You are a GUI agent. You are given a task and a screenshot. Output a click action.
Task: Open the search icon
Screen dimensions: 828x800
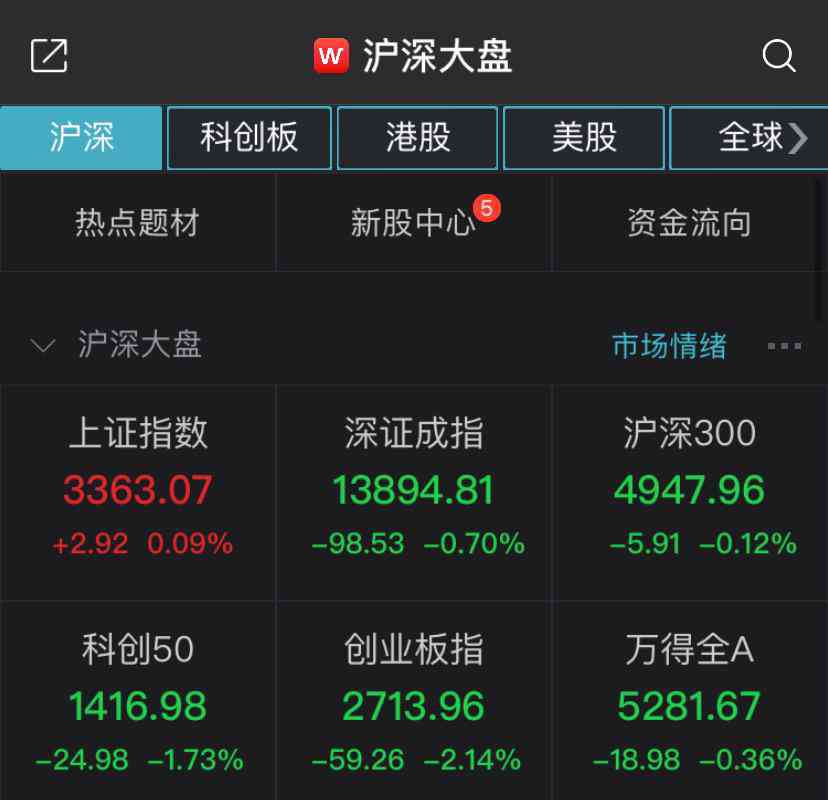[x=778, y=55]
